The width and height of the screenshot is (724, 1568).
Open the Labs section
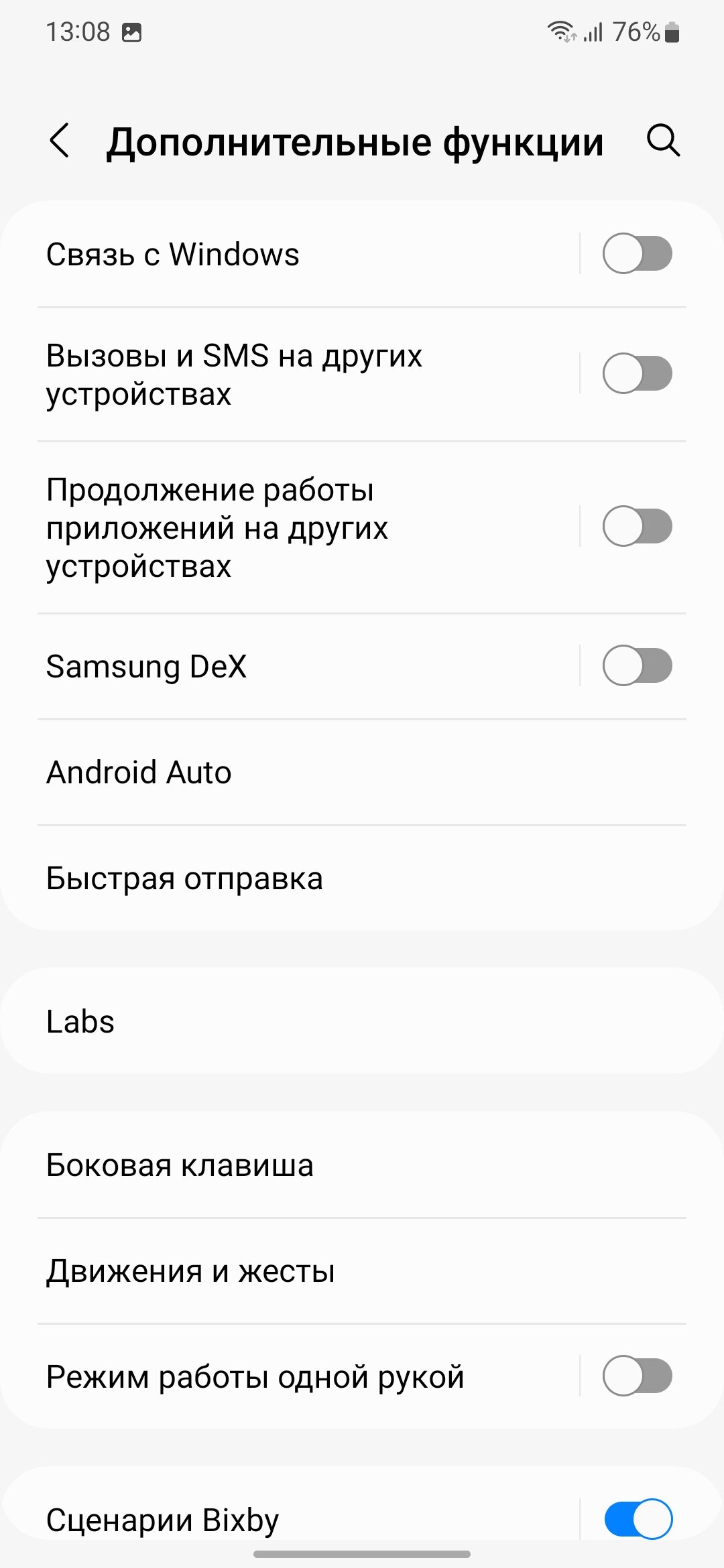tap(80, 1022)
